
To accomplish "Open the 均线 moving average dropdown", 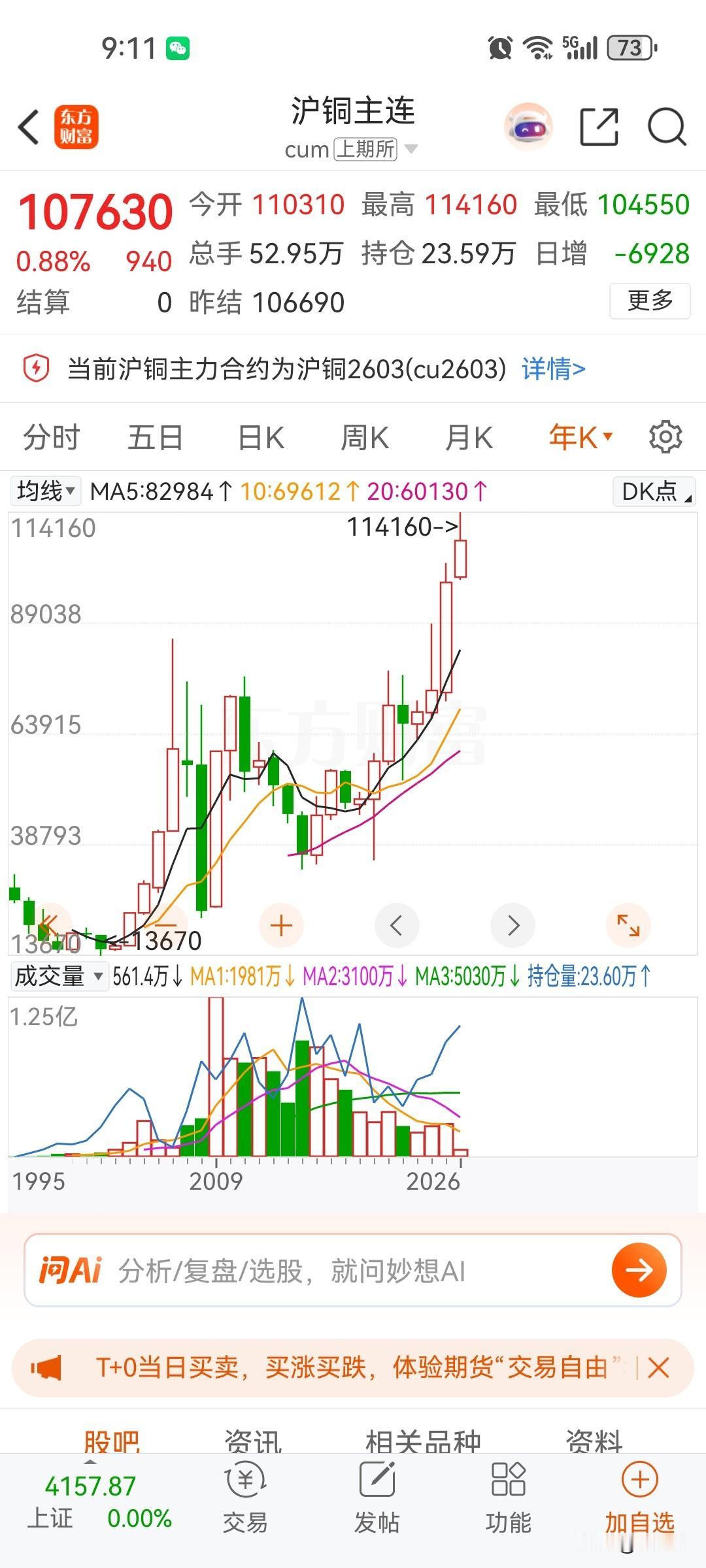I will 43,491.
